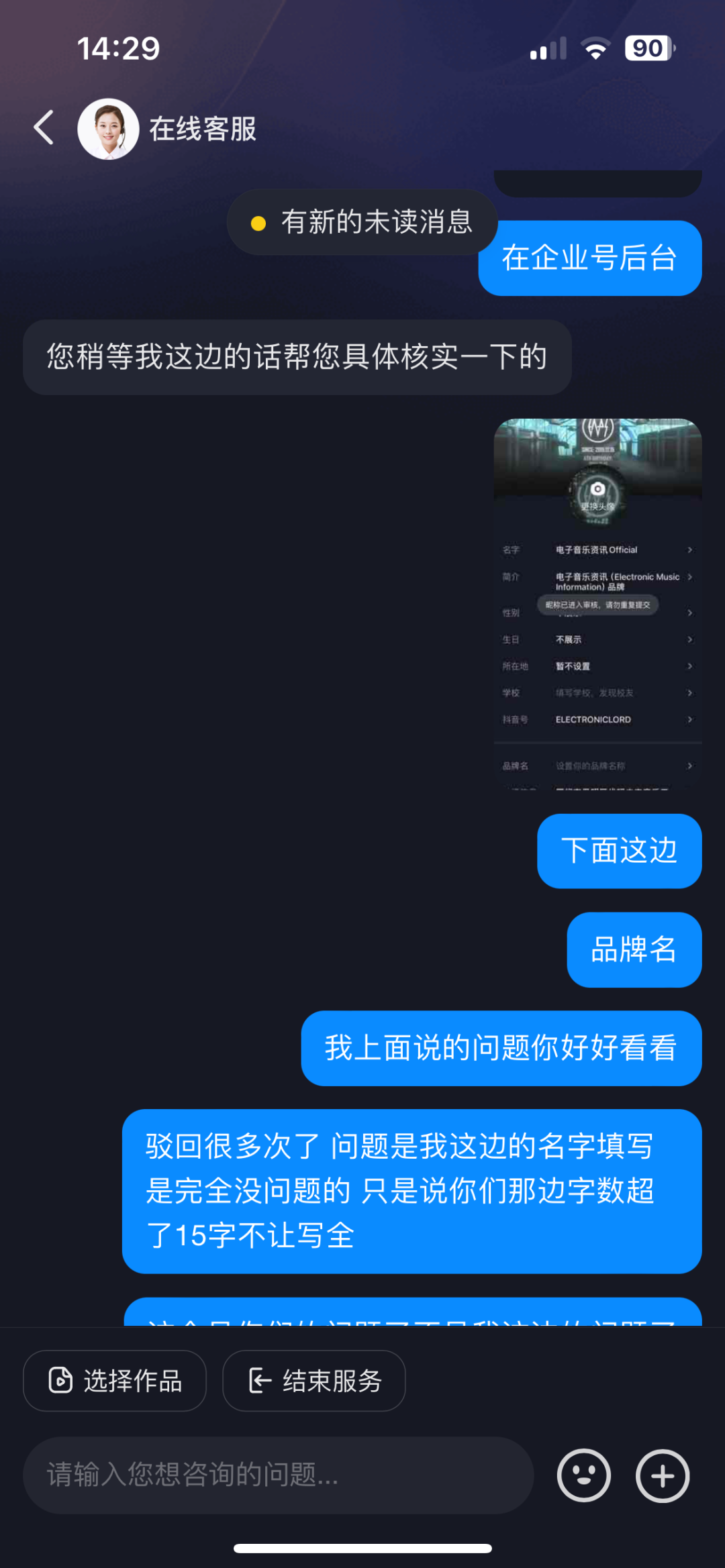Open the plus attachment menu
This screenshot has width=725, height=1568.
[x=663, y=1475]
